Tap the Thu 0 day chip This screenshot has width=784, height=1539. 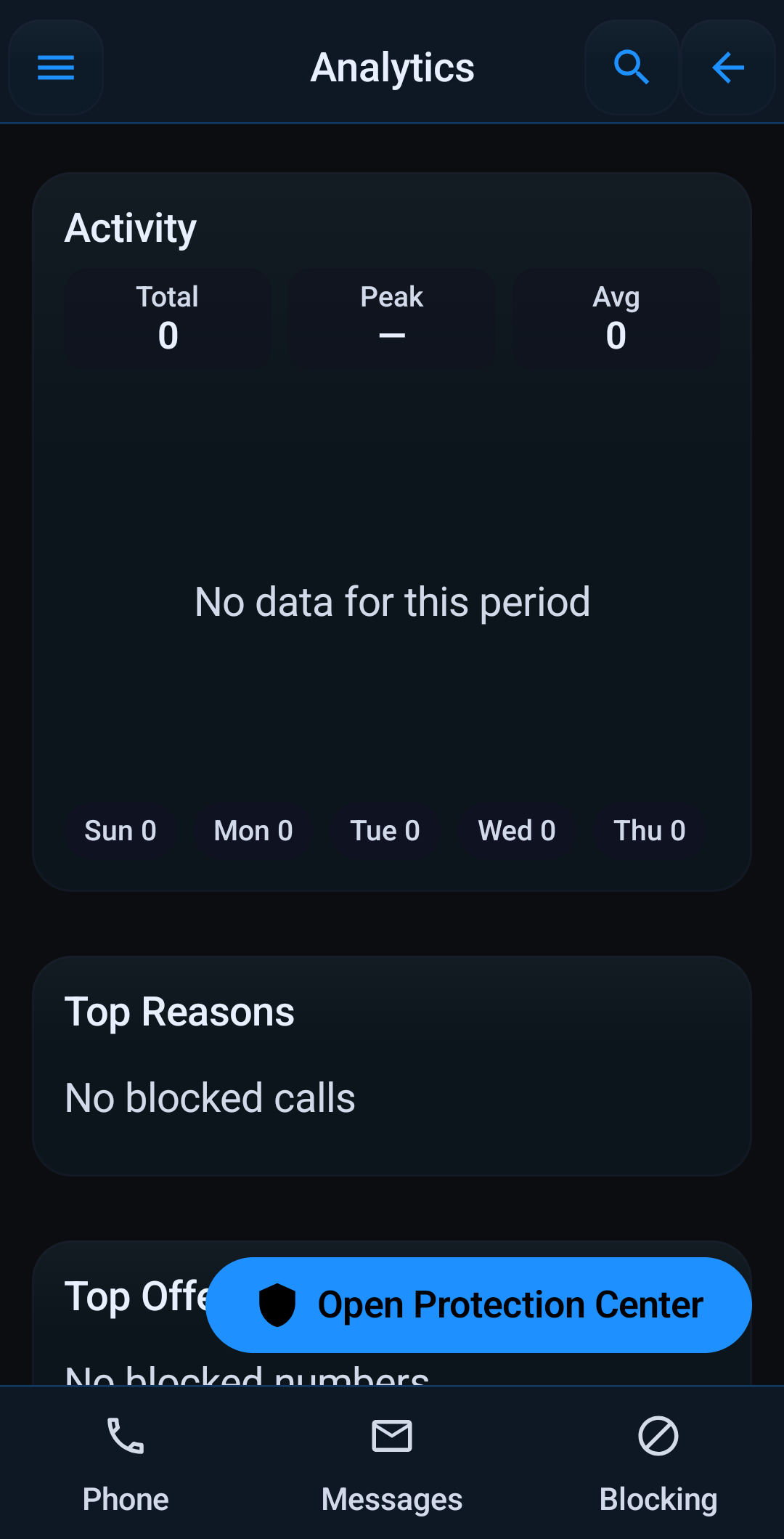[649, 830]
